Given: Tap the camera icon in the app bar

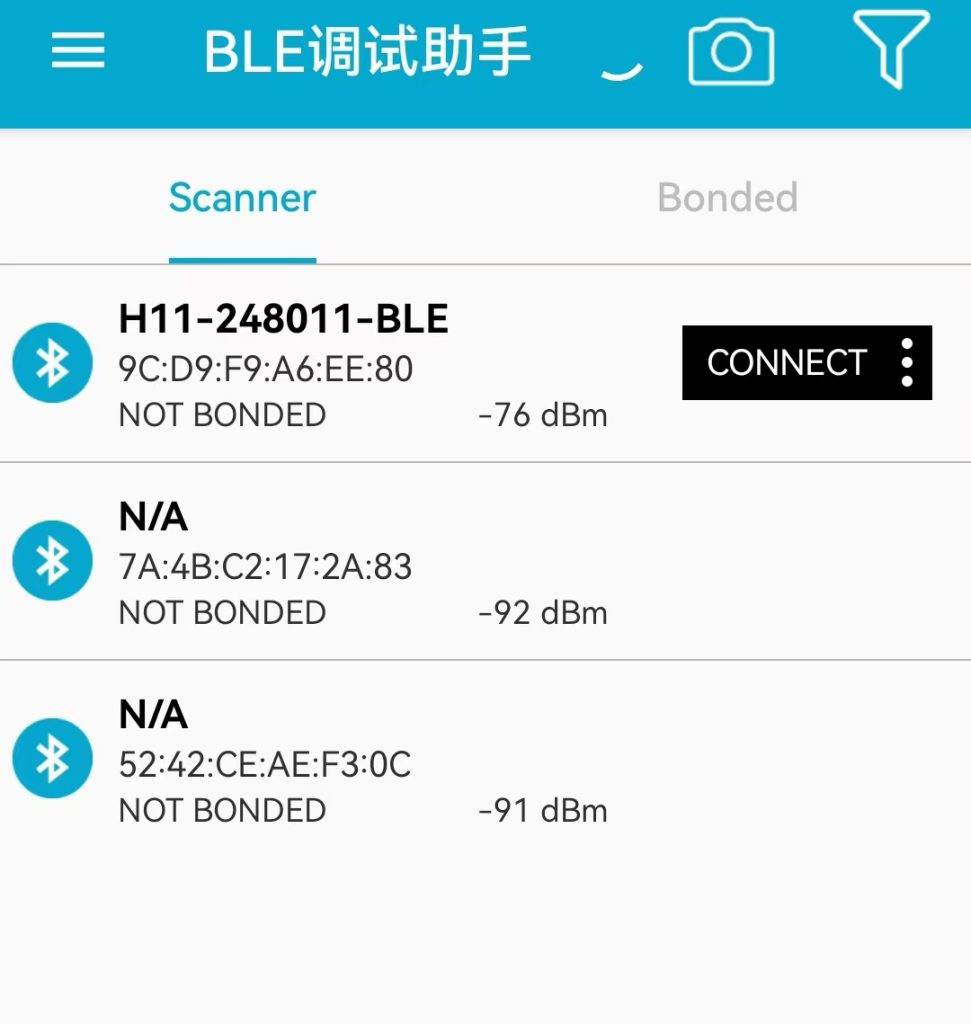Looking at the screenshot, I should point(731,53).
